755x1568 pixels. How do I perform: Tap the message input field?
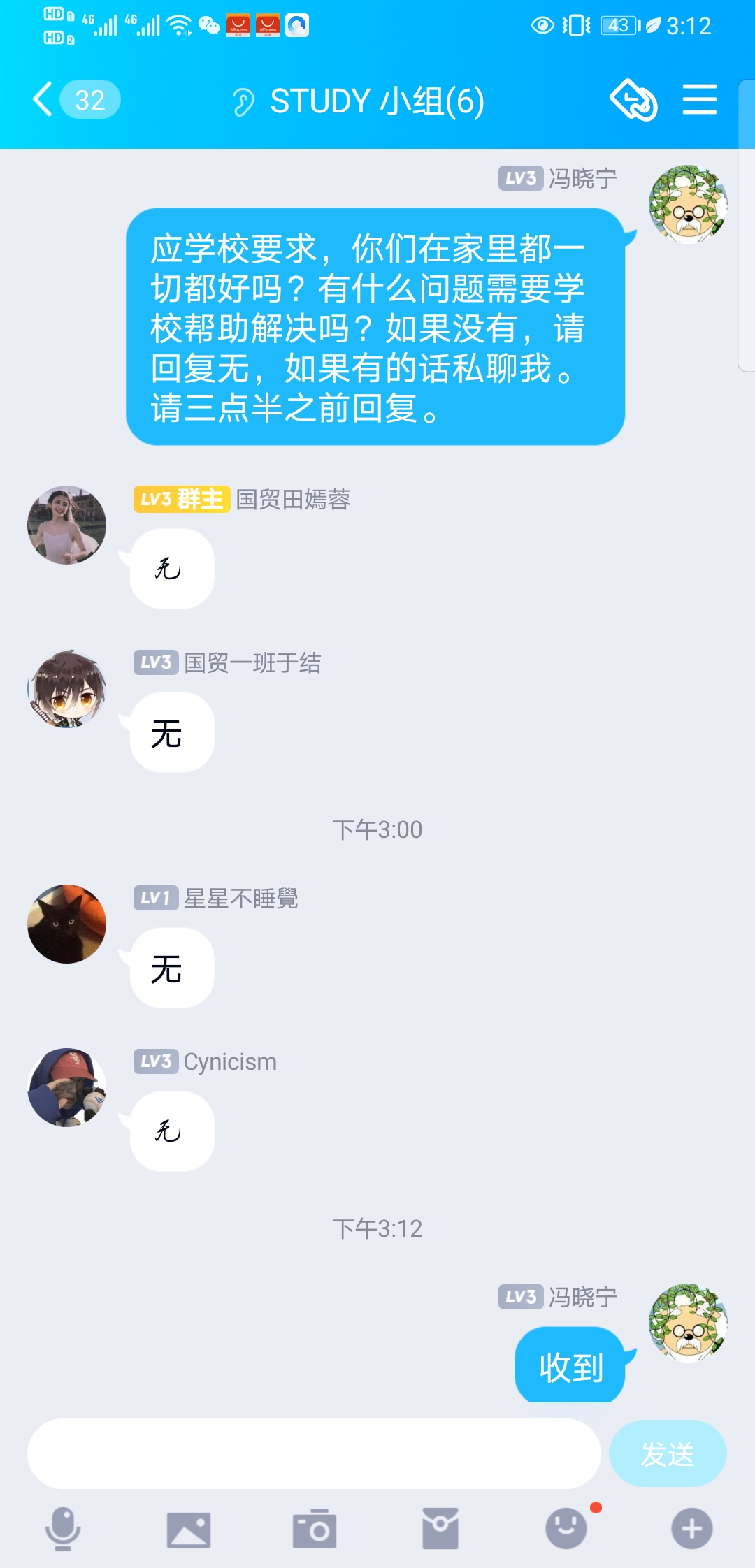[x=314, y=1453]
